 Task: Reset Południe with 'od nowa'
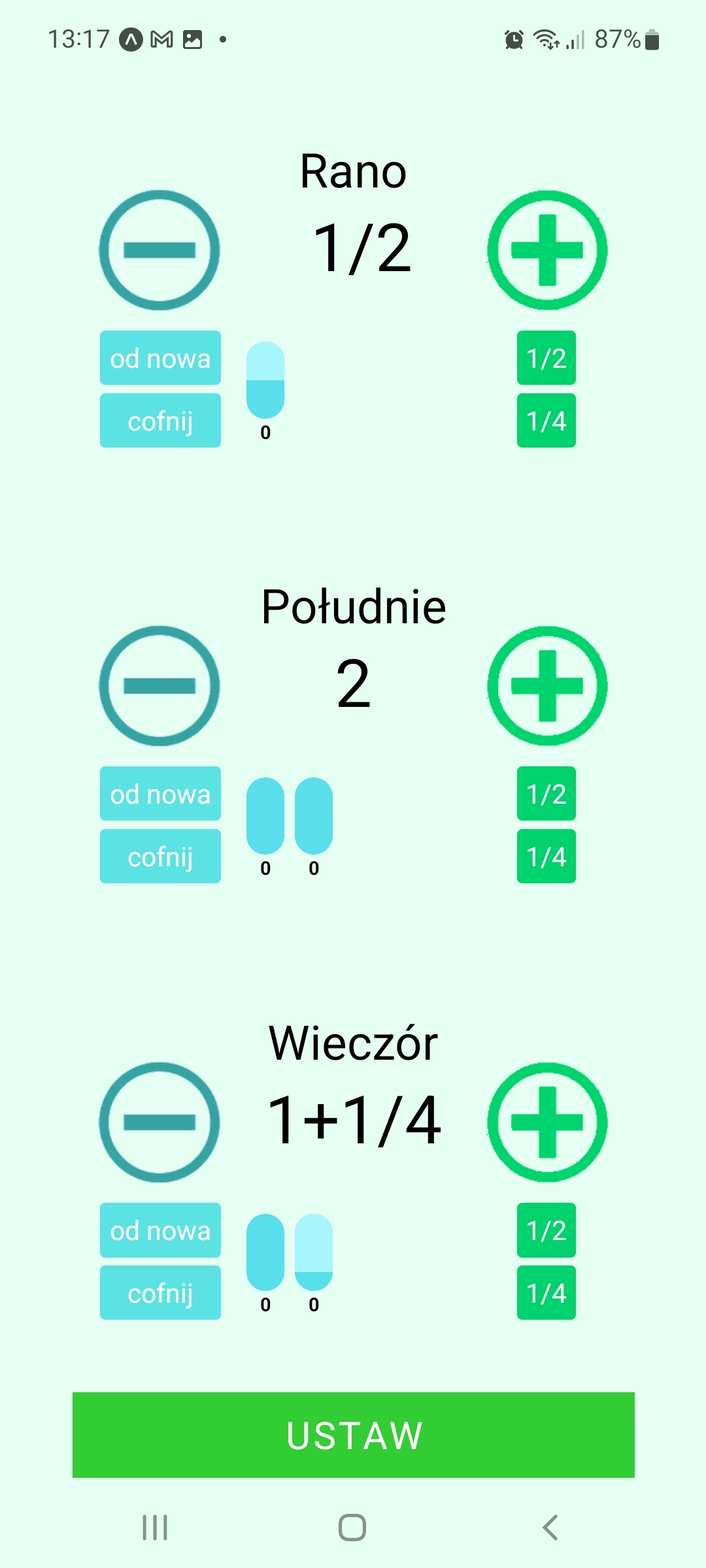[x=160, y=794]
